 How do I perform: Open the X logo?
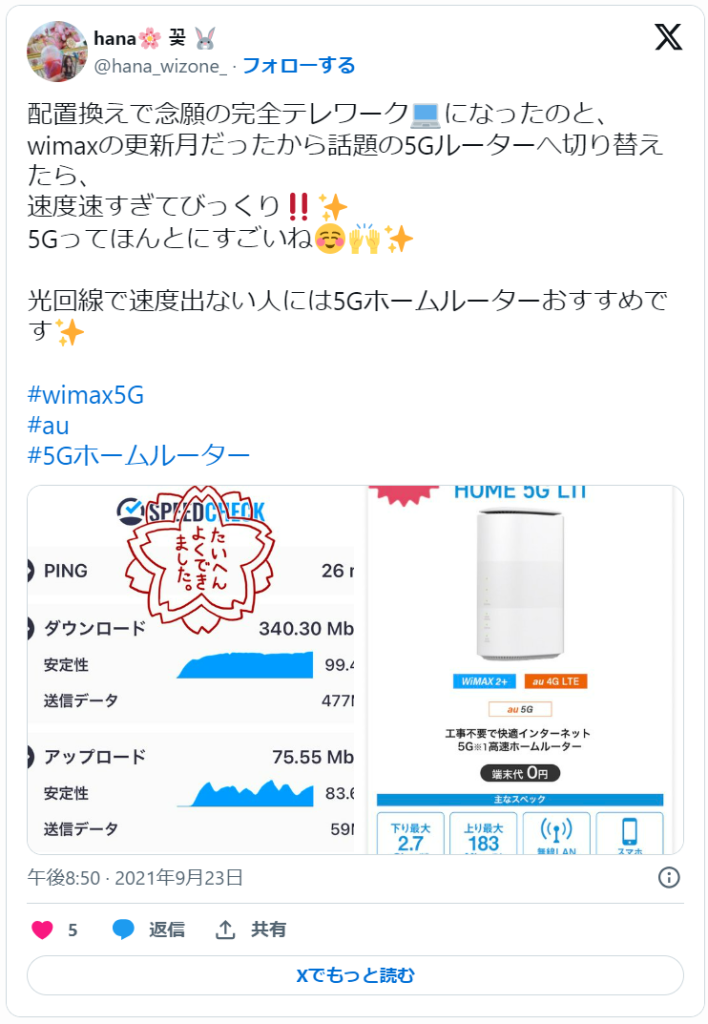tap(668, 38)
